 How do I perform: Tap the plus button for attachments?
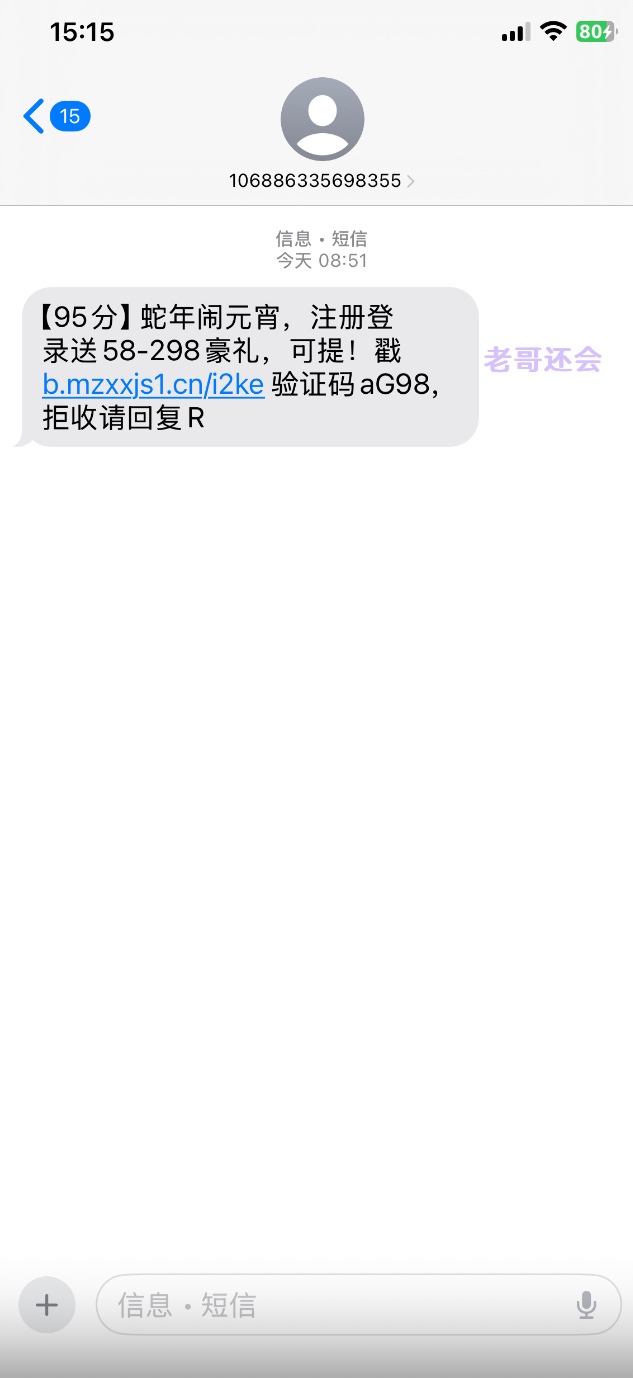[x=47, y=1304]
